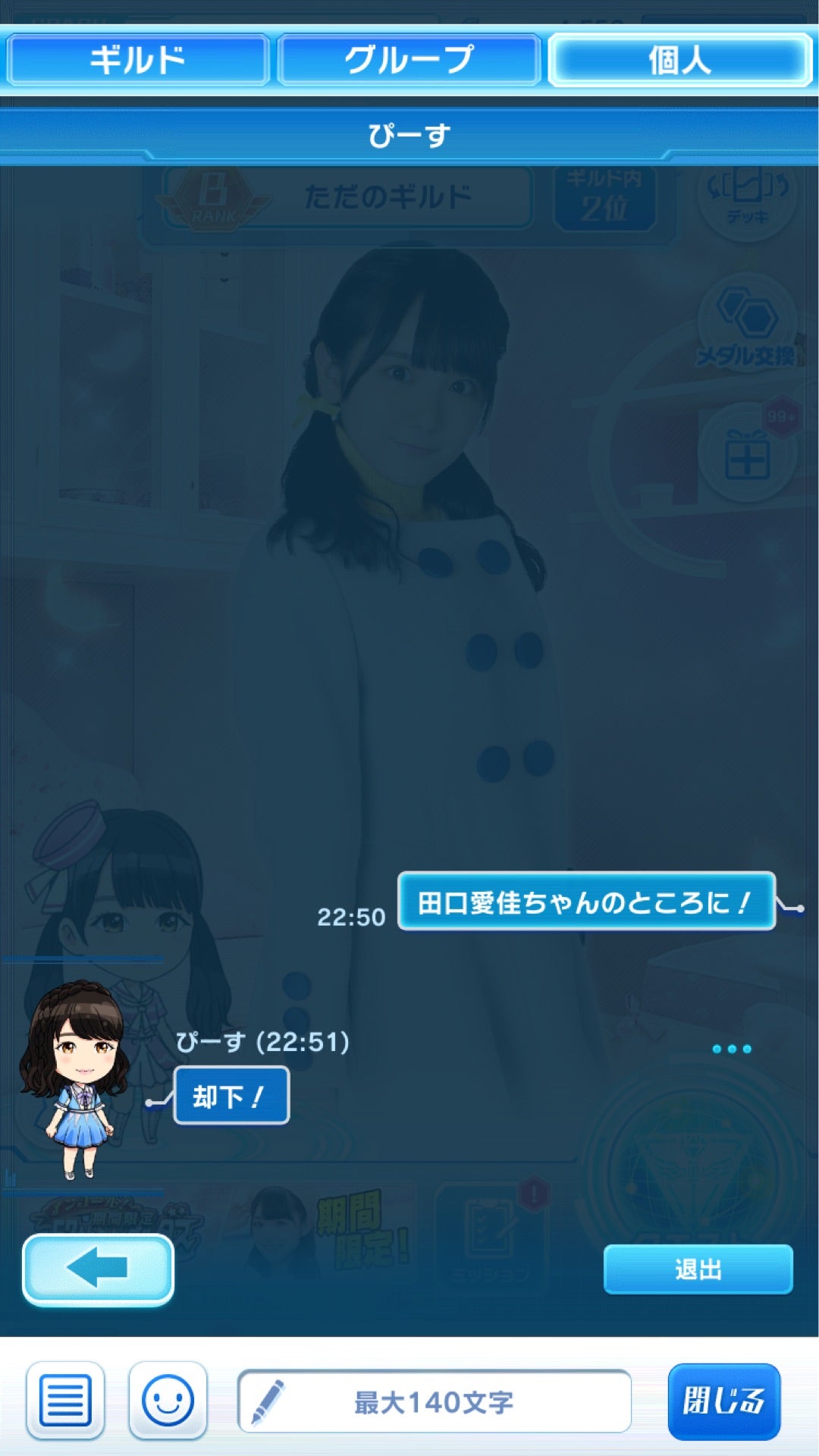The height and width of the screenshot is (1456, 819).
Task: Focus the 最大140文字 message input field
Action: [x=434, y=1401]
